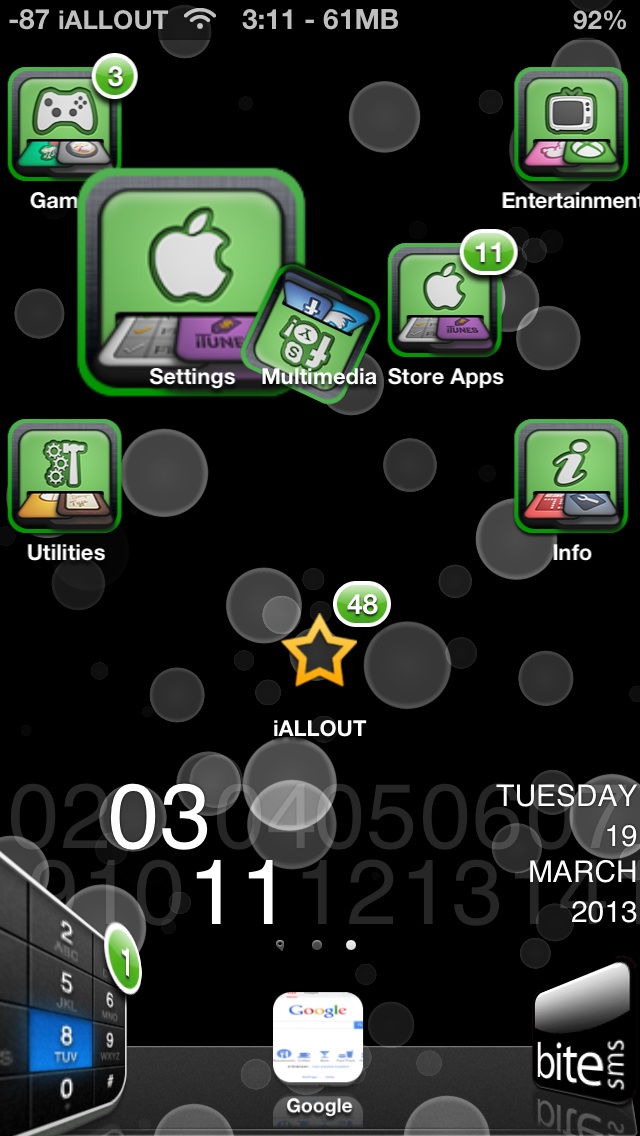640x1136 pixels.
Task: Open the Multimedia folder
Action: (x=312, y=333)
